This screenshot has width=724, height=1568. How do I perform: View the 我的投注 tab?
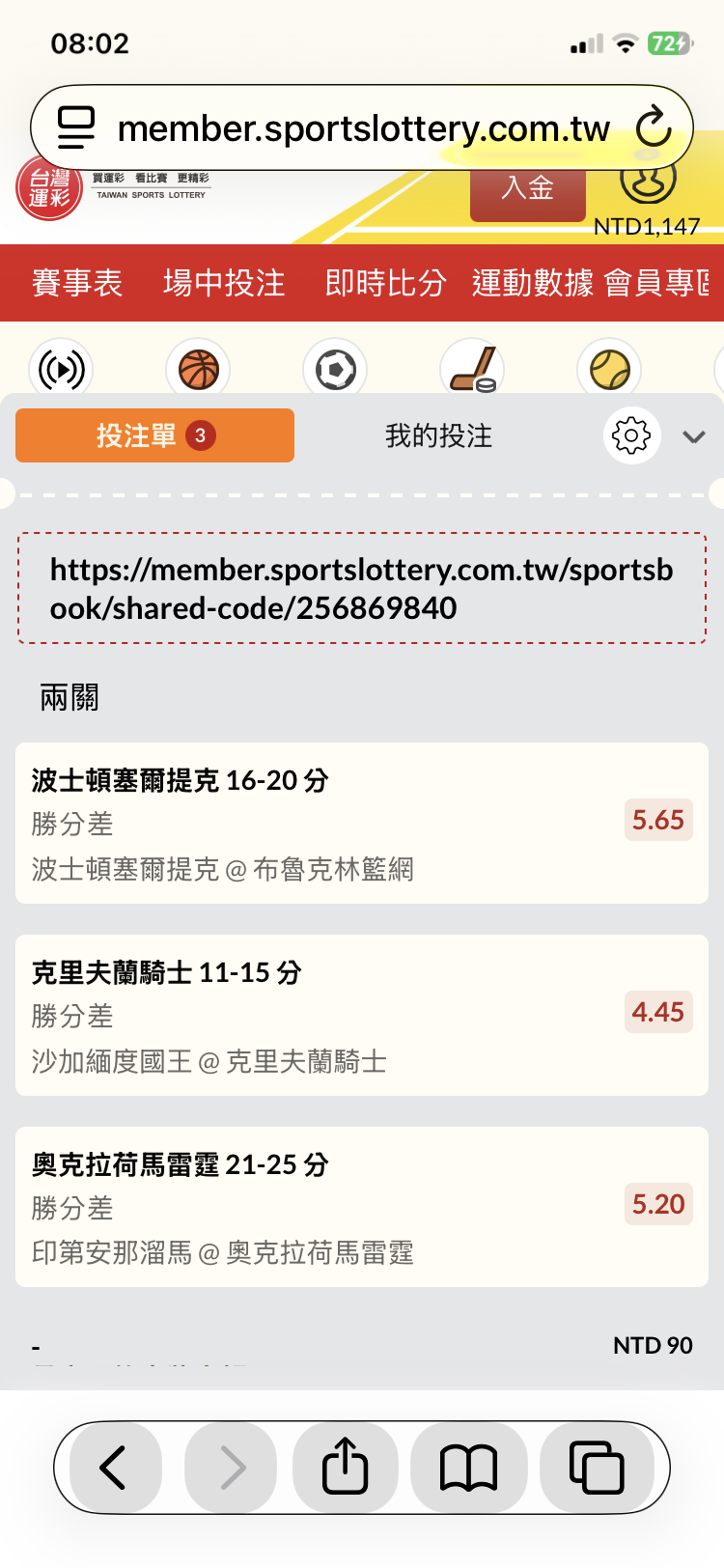tap(438, 435)
